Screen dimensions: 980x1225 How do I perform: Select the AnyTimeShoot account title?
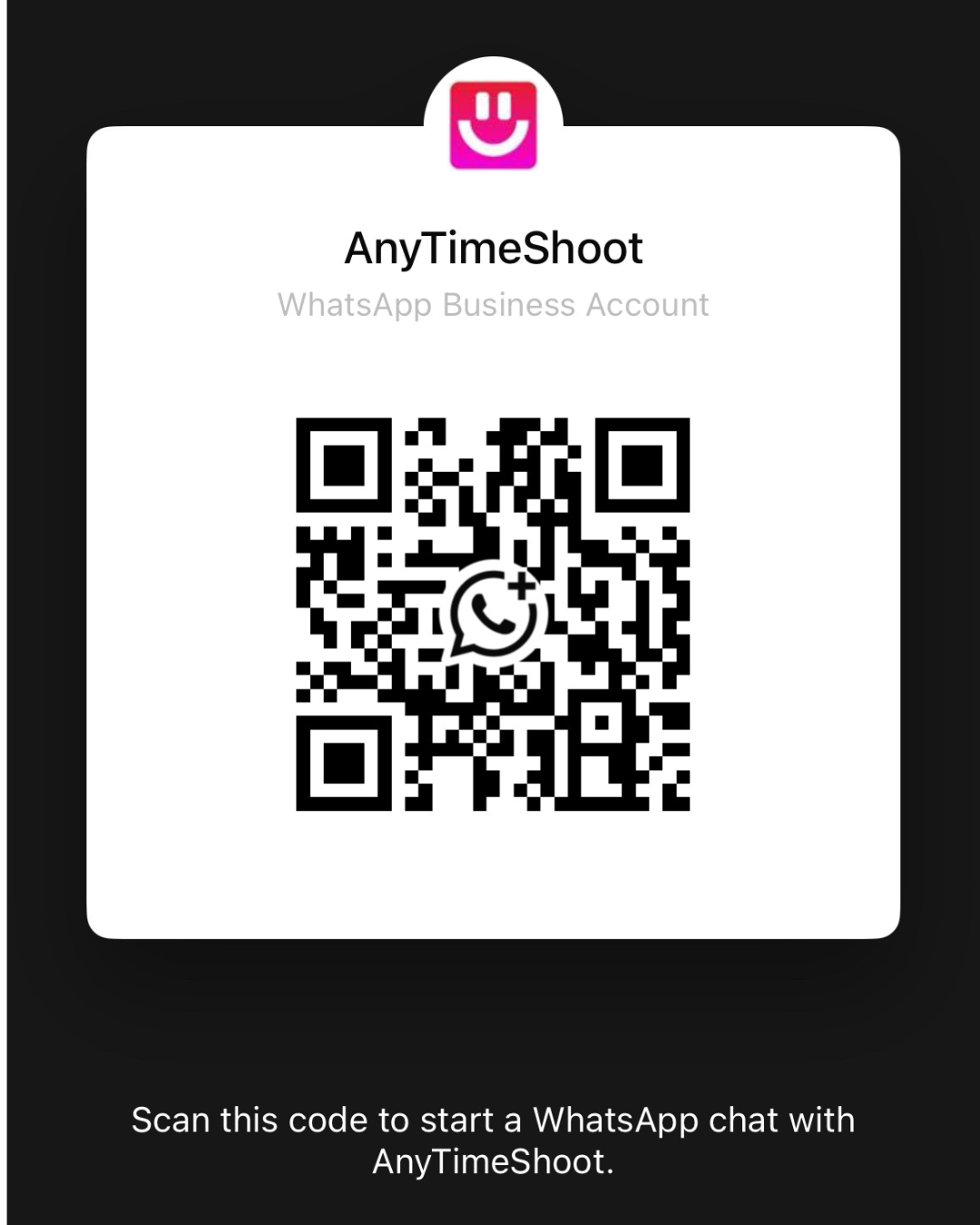point(490,248)
